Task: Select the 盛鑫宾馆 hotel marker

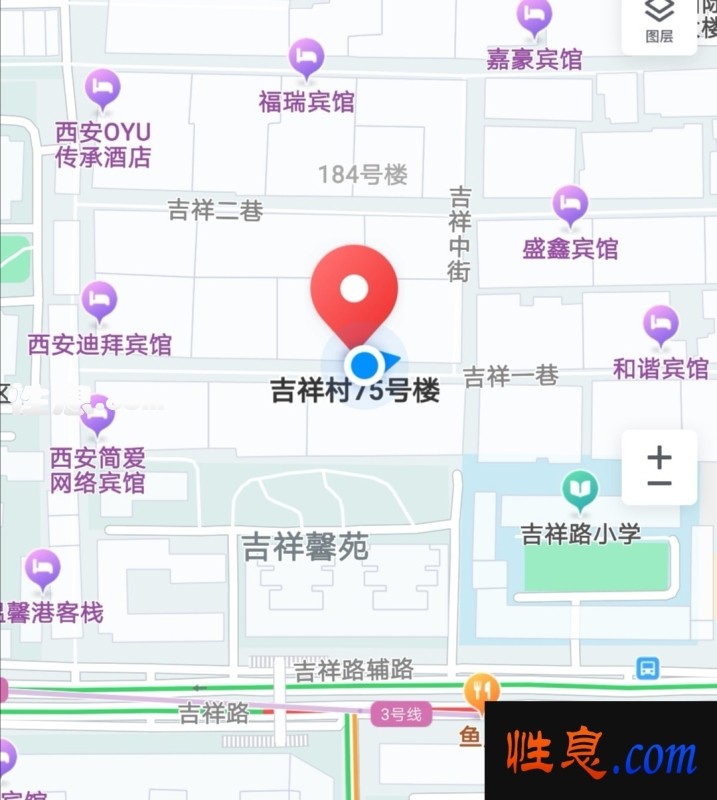Action: 570,206
